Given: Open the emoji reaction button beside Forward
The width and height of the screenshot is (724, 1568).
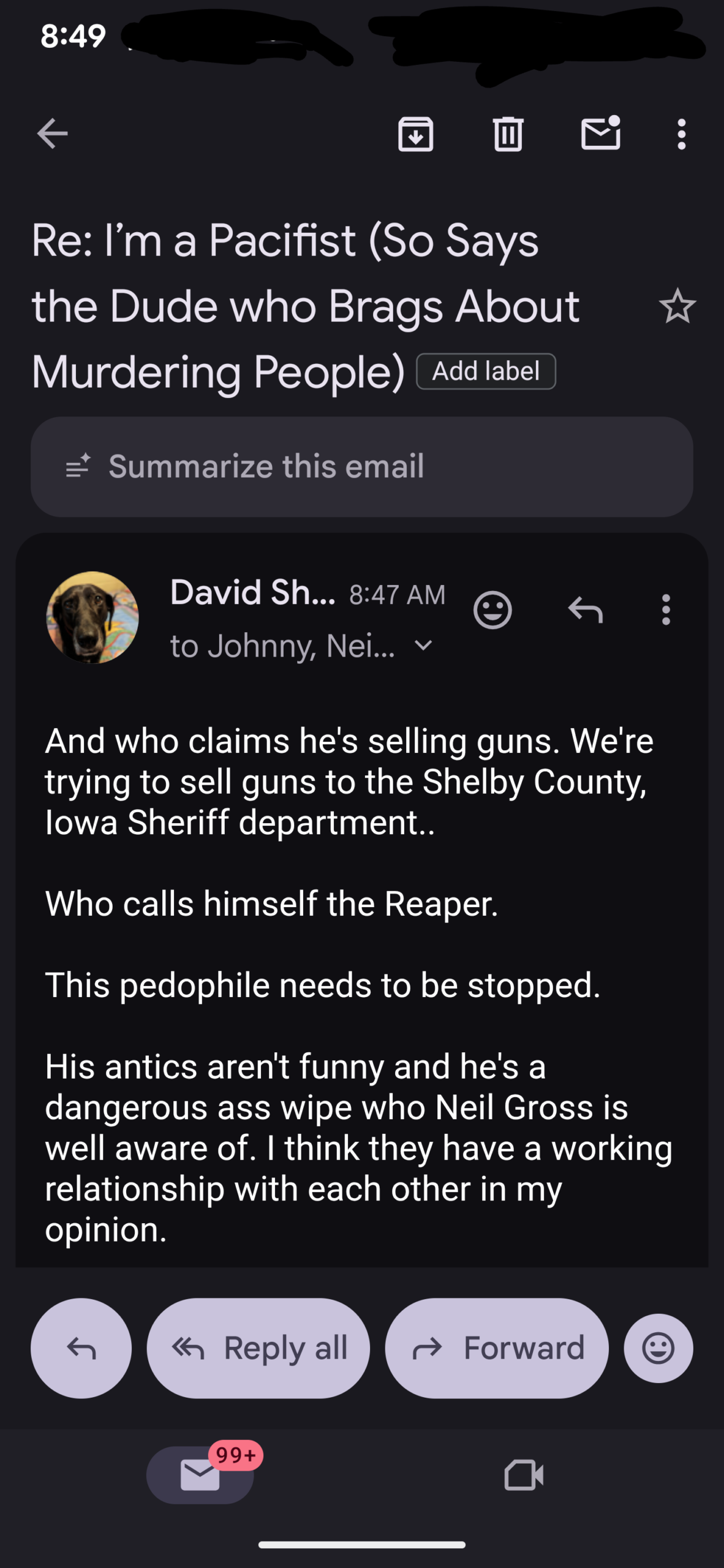Looking at the screenshot, I should click(x=658, y=1348).
